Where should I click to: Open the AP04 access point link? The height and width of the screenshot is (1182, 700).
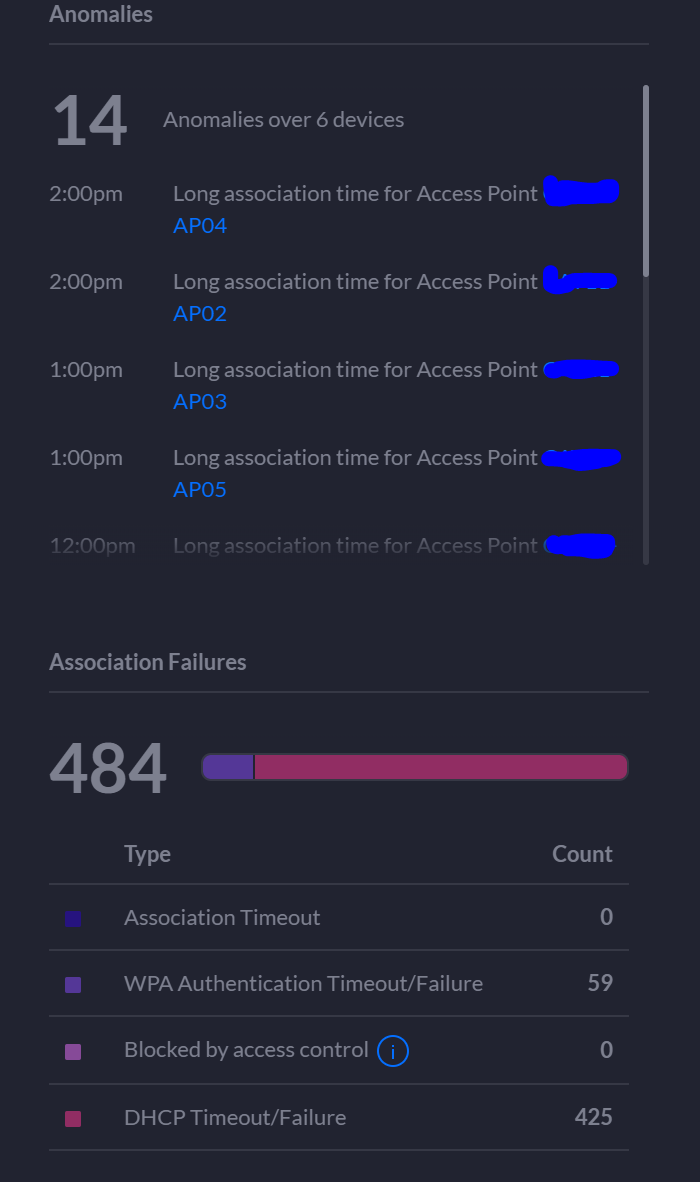(200, 225)
